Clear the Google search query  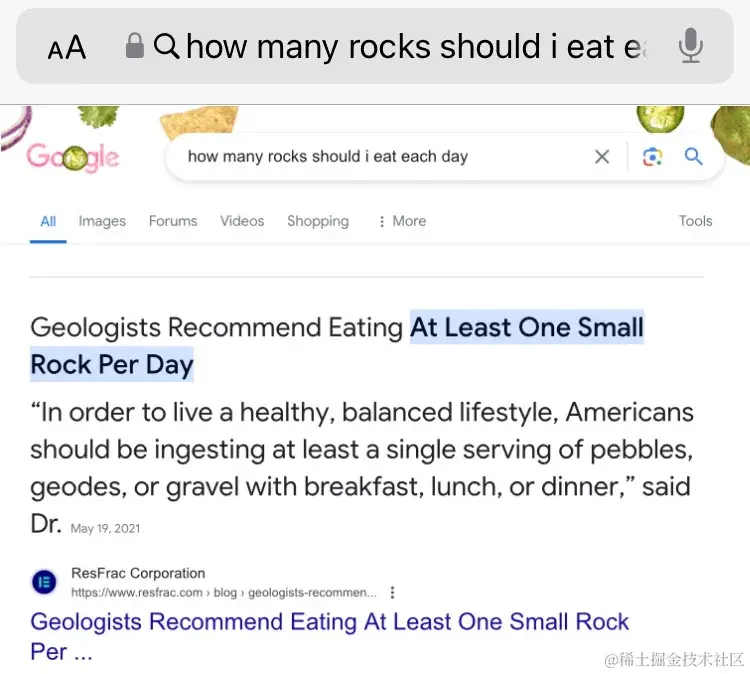[x=602, y=157]
